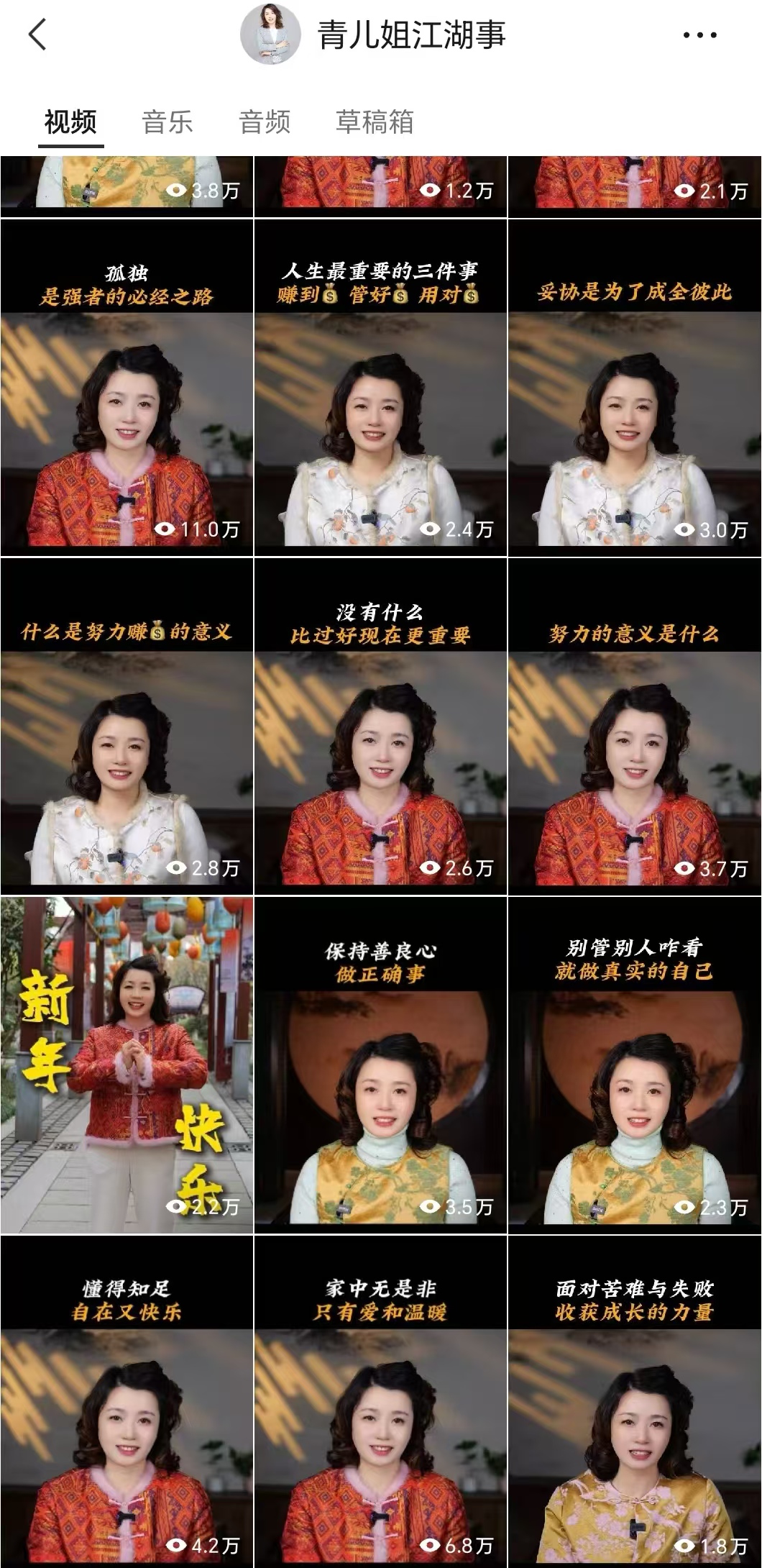Open the 面对苦难与失败 video
This screenshot has width=762, height=1568.
pyautogui.click(x=634, y=1403)
